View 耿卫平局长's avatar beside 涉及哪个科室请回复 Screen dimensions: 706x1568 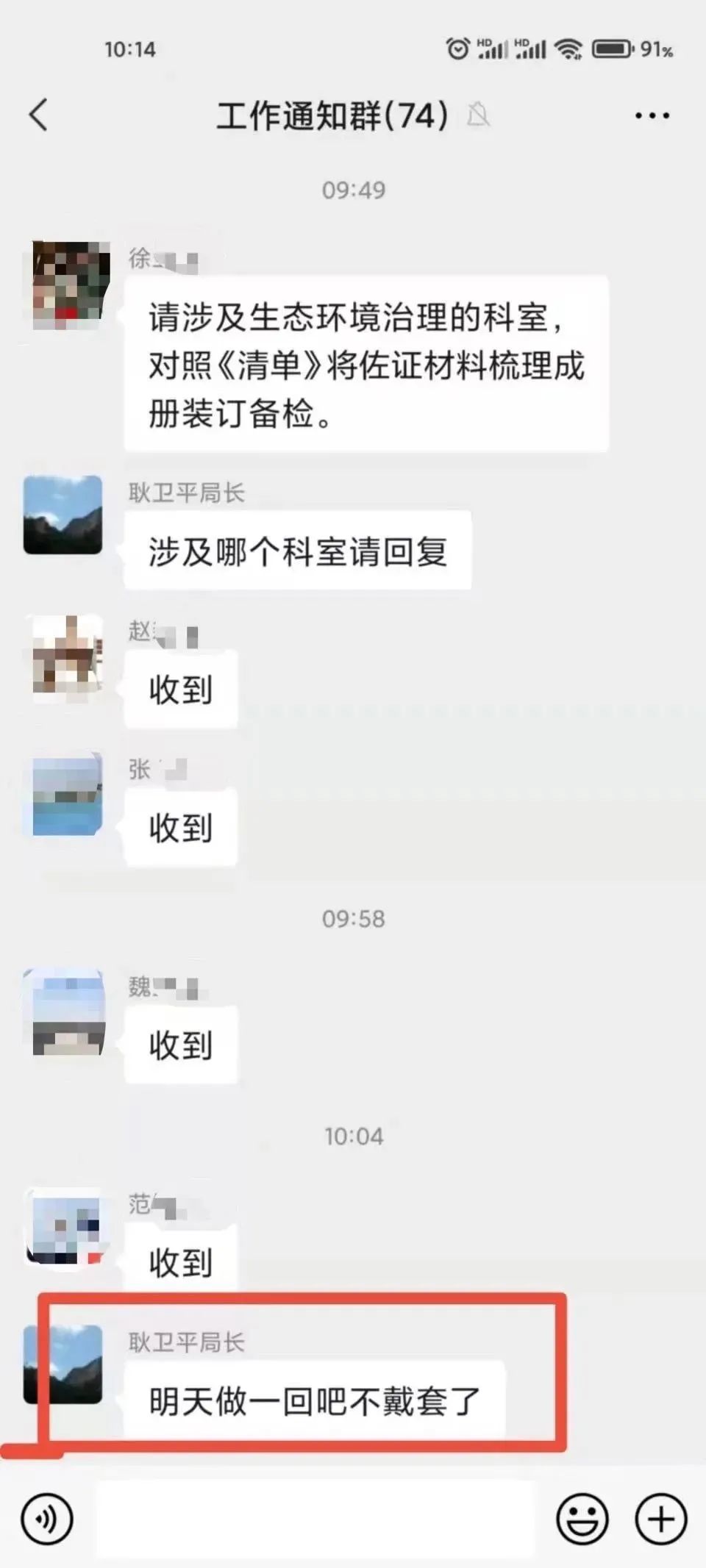coord(63,515)
